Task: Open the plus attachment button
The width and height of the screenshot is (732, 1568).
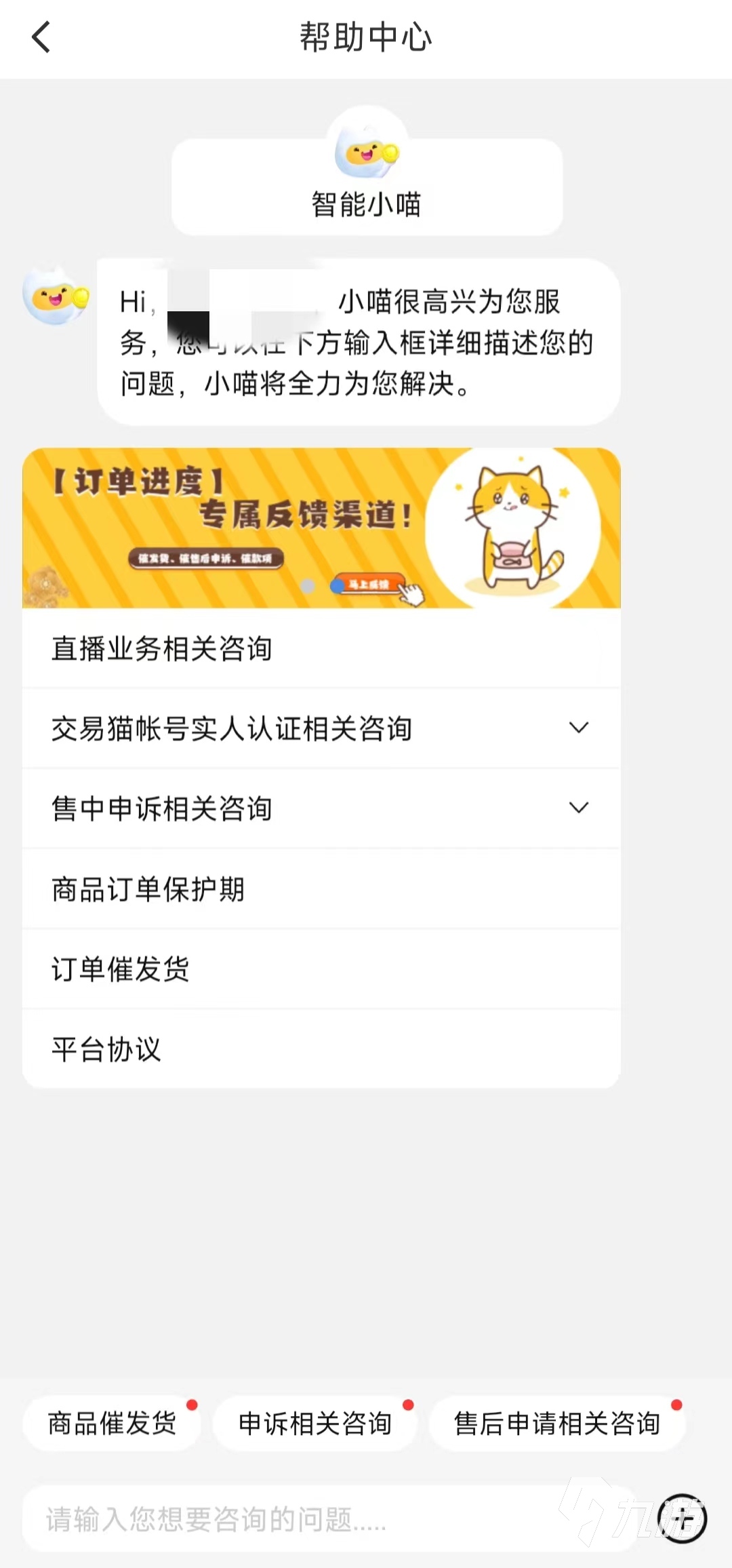Action: click(683, 1518)
